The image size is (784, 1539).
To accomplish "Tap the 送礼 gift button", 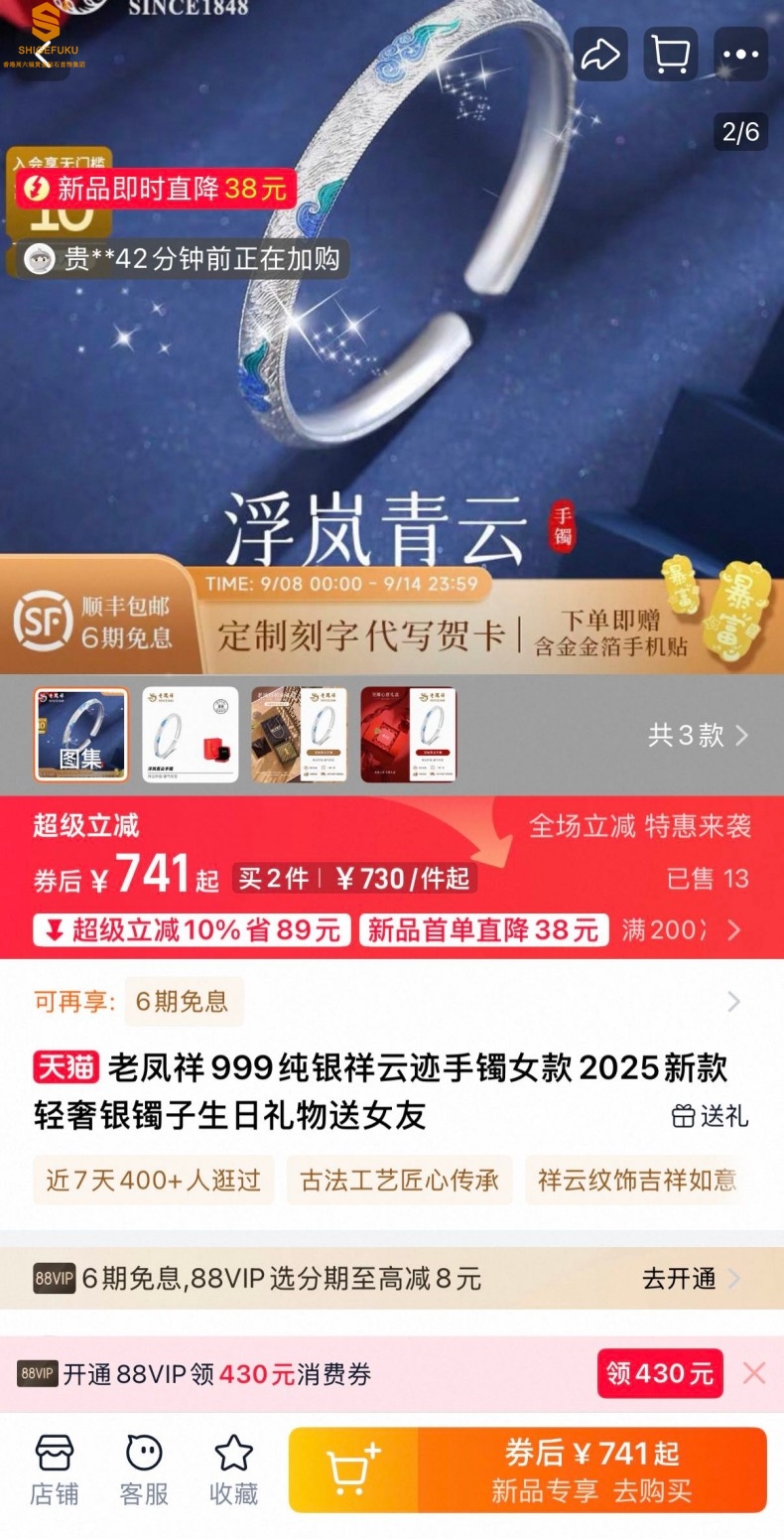I will pos(711,1116).
